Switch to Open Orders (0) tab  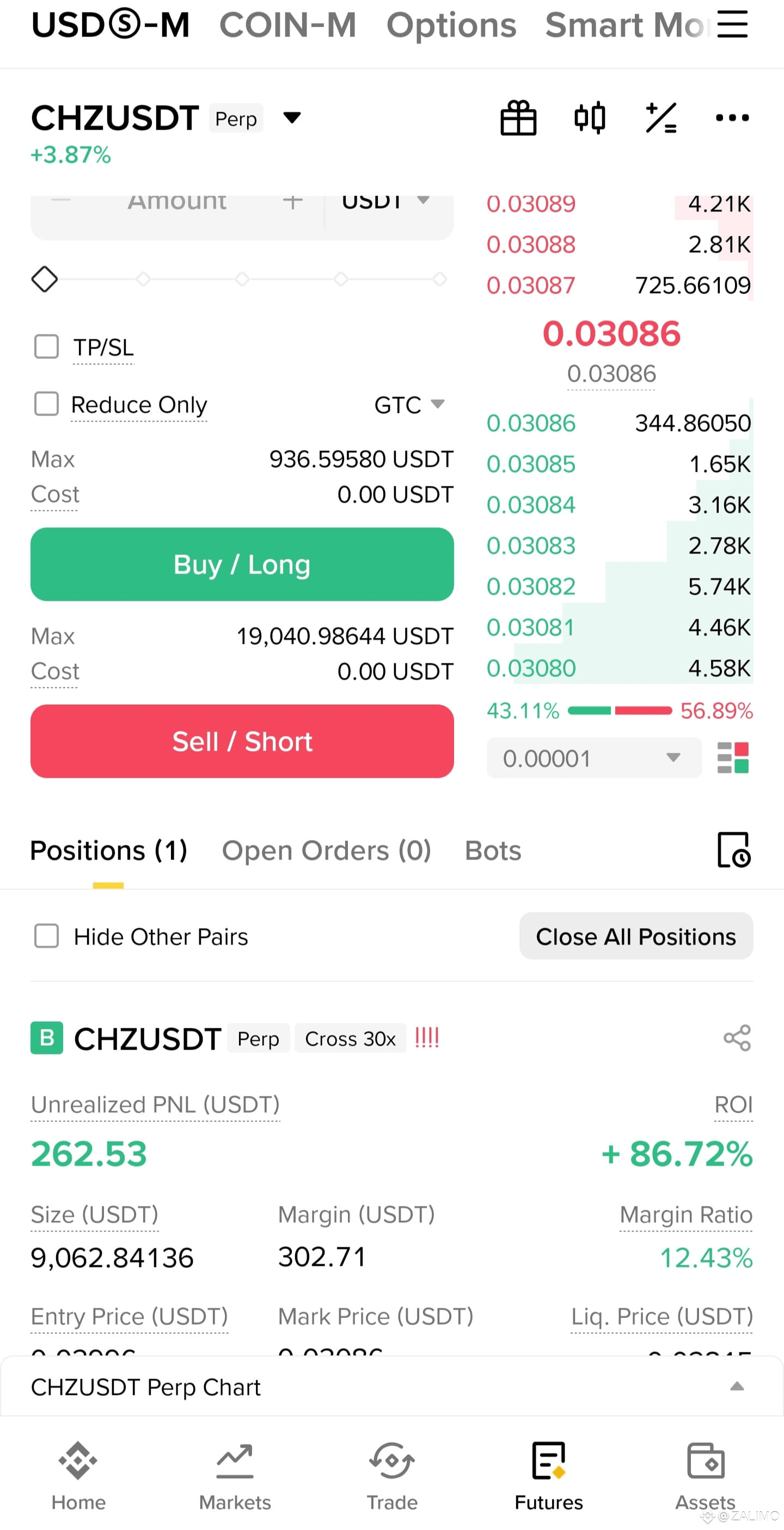point(327,851)
